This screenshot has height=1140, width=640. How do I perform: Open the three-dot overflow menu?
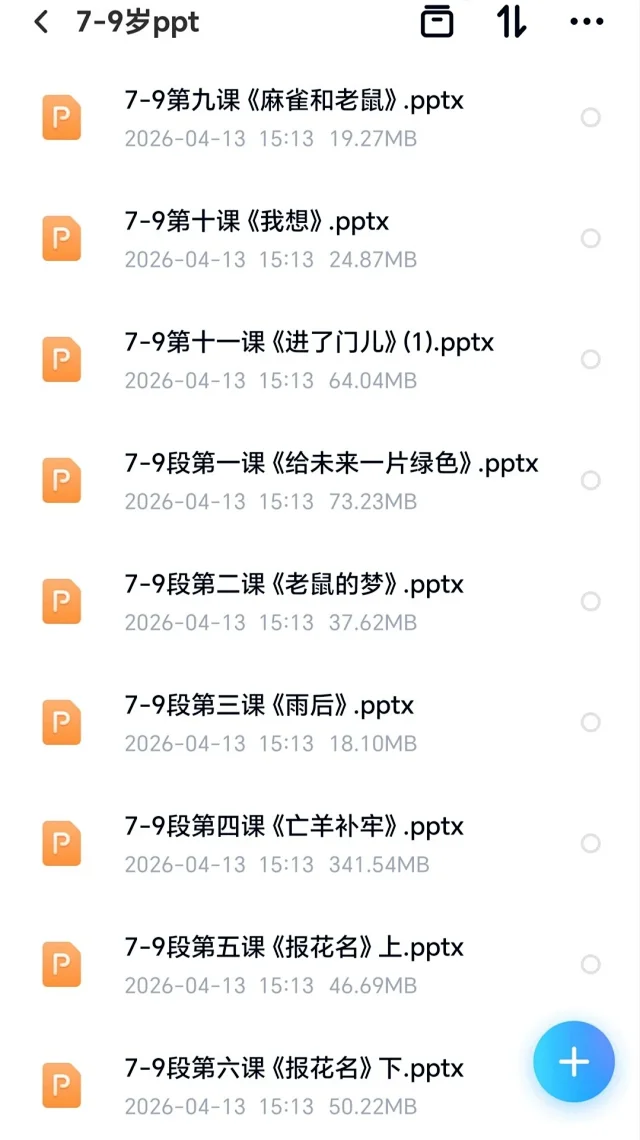(586, 22)
